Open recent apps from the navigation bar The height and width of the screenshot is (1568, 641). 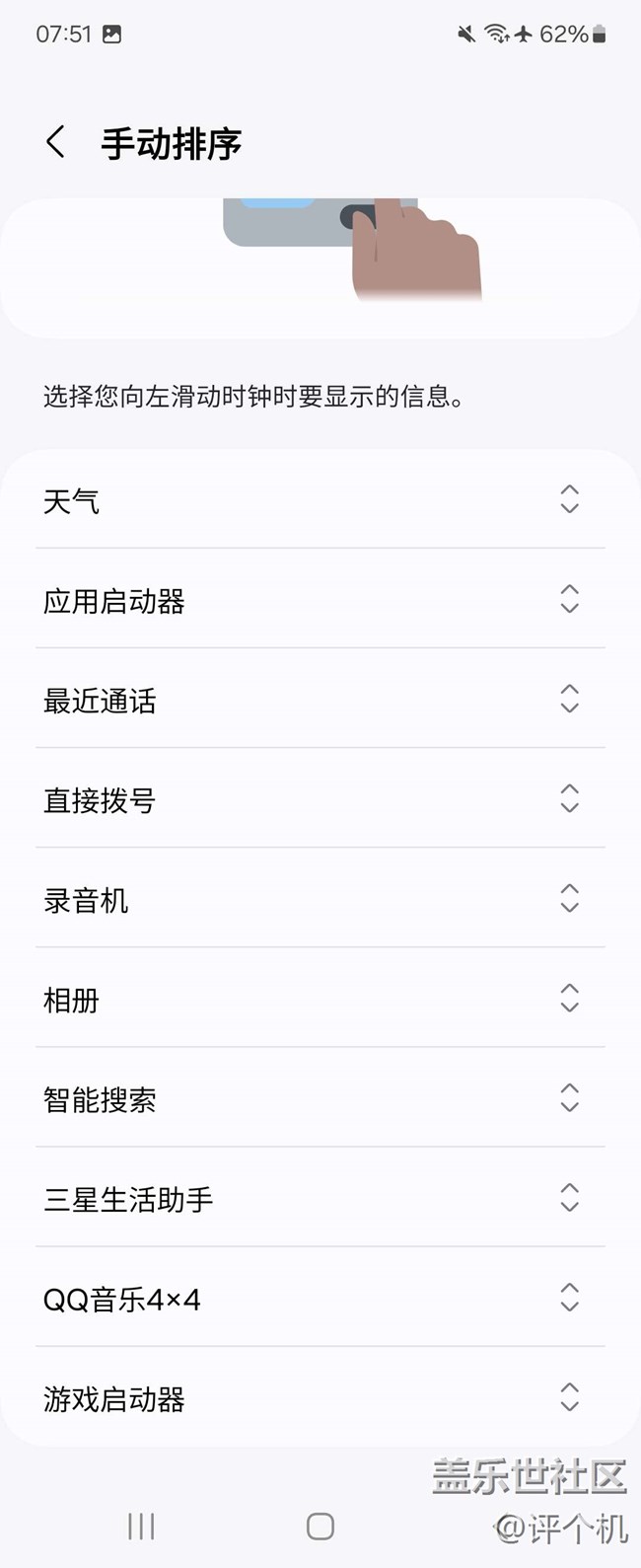(x=141, y=1527)
